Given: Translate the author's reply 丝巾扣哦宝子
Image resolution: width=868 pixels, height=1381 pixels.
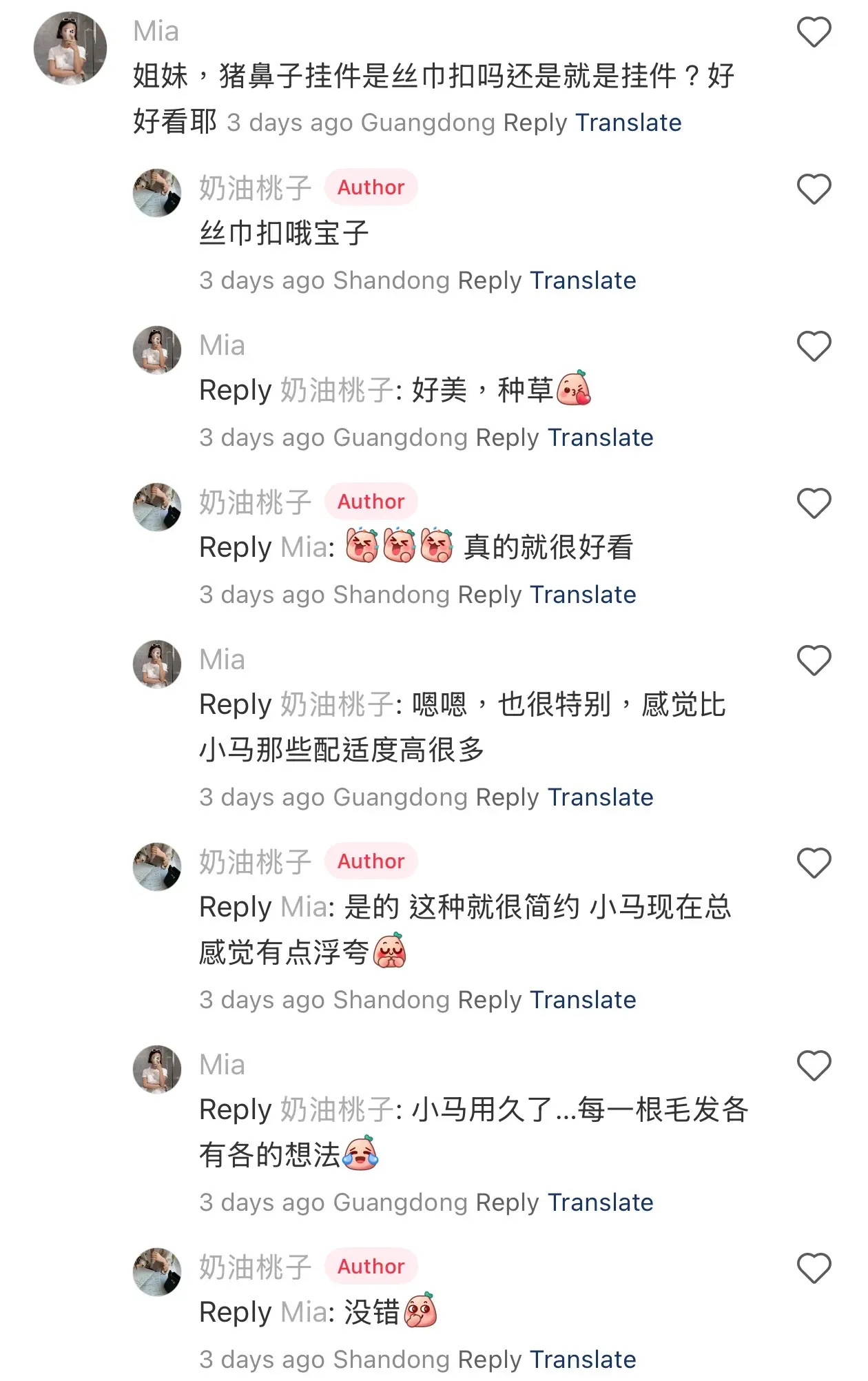Looking at the screenshot, I should tap(582, 280).
